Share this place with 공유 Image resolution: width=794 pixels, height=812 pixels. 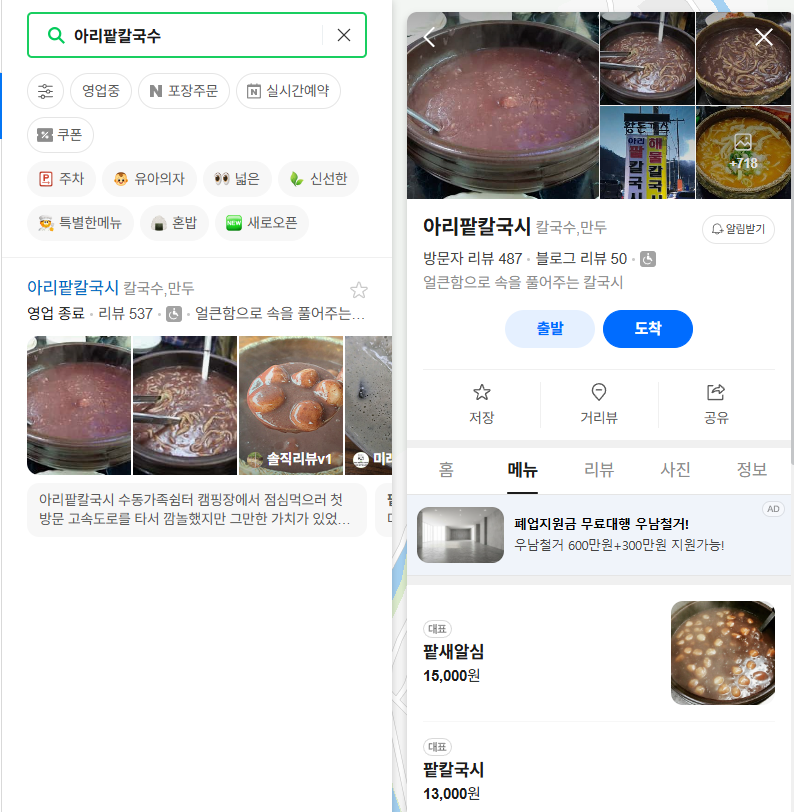coord(716,403)
